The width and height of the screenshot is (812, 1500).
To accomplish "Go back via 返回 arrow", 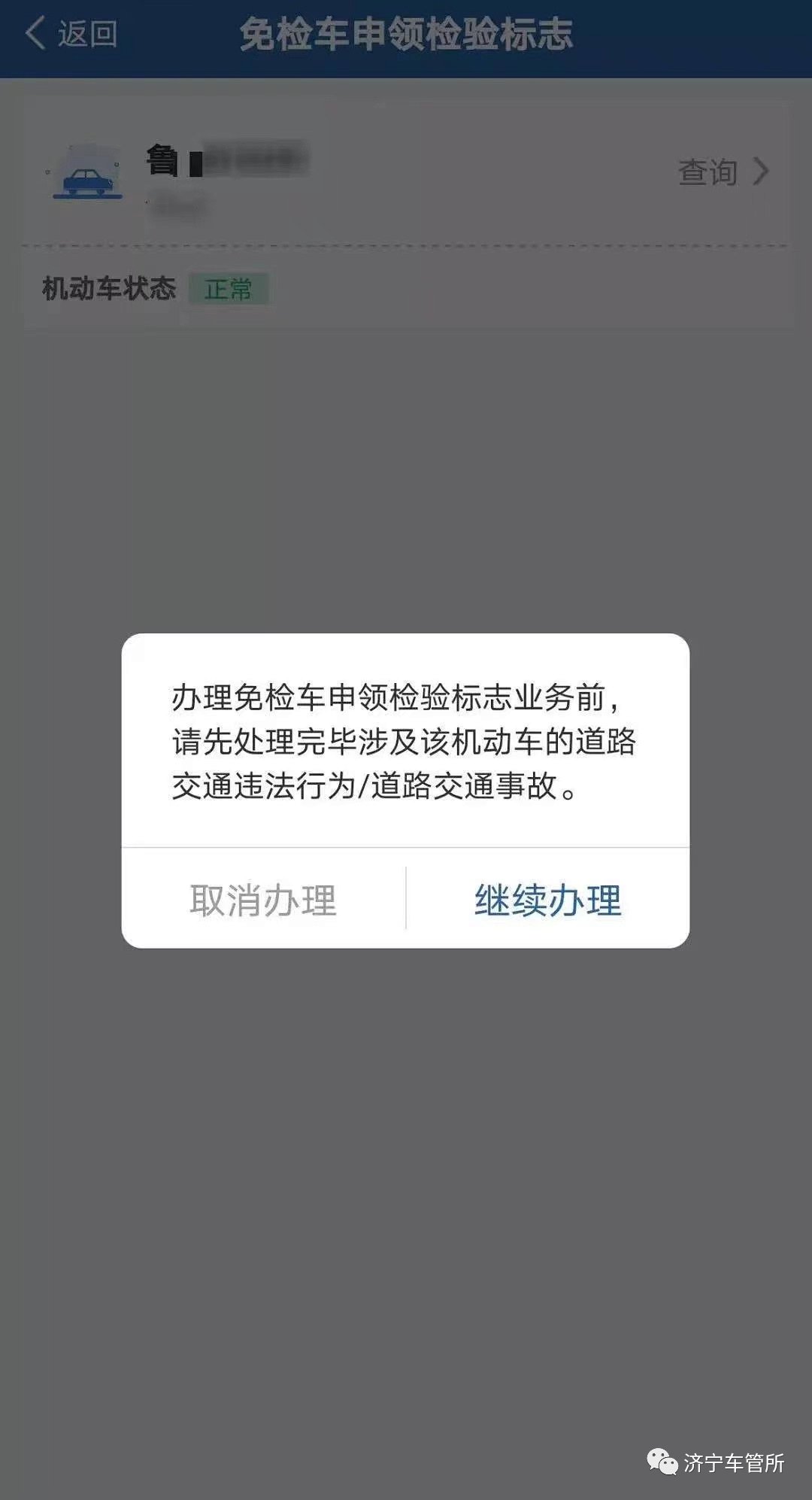I will click(71, 35).
